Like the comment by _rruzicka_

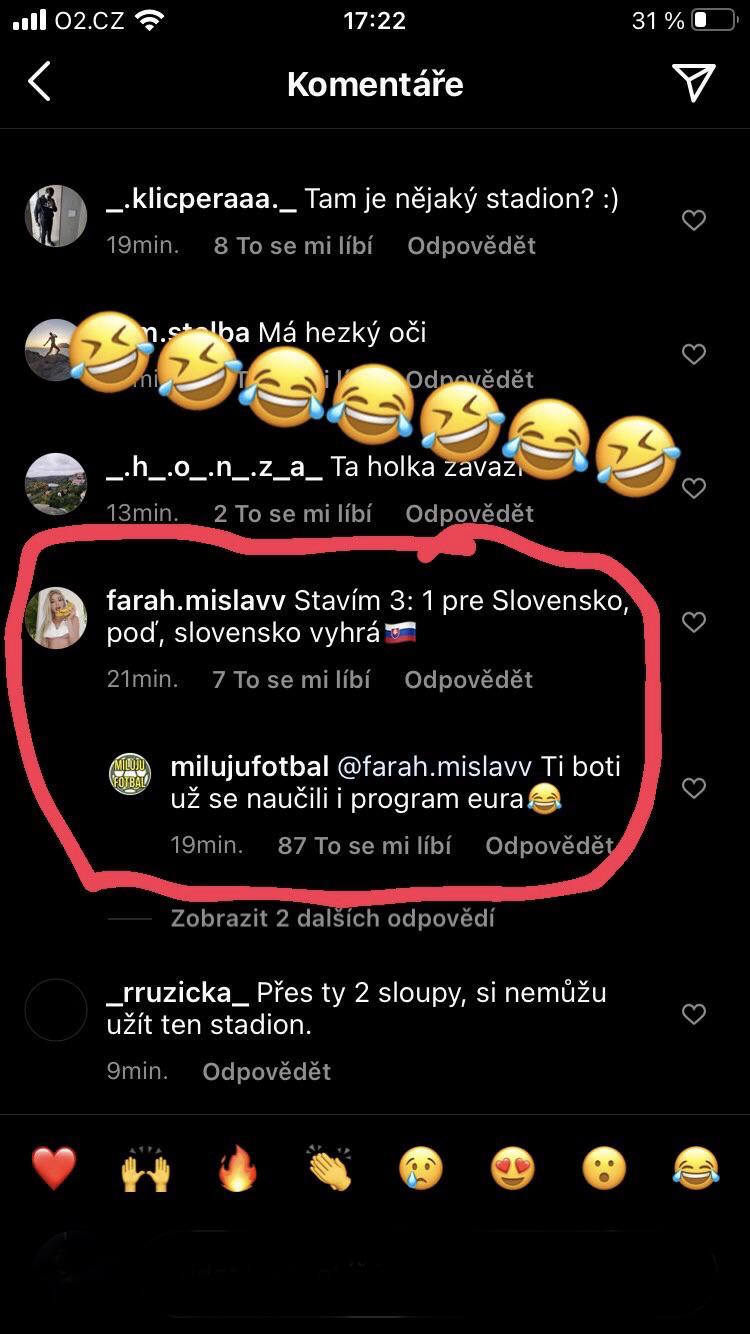(694, 1014)
